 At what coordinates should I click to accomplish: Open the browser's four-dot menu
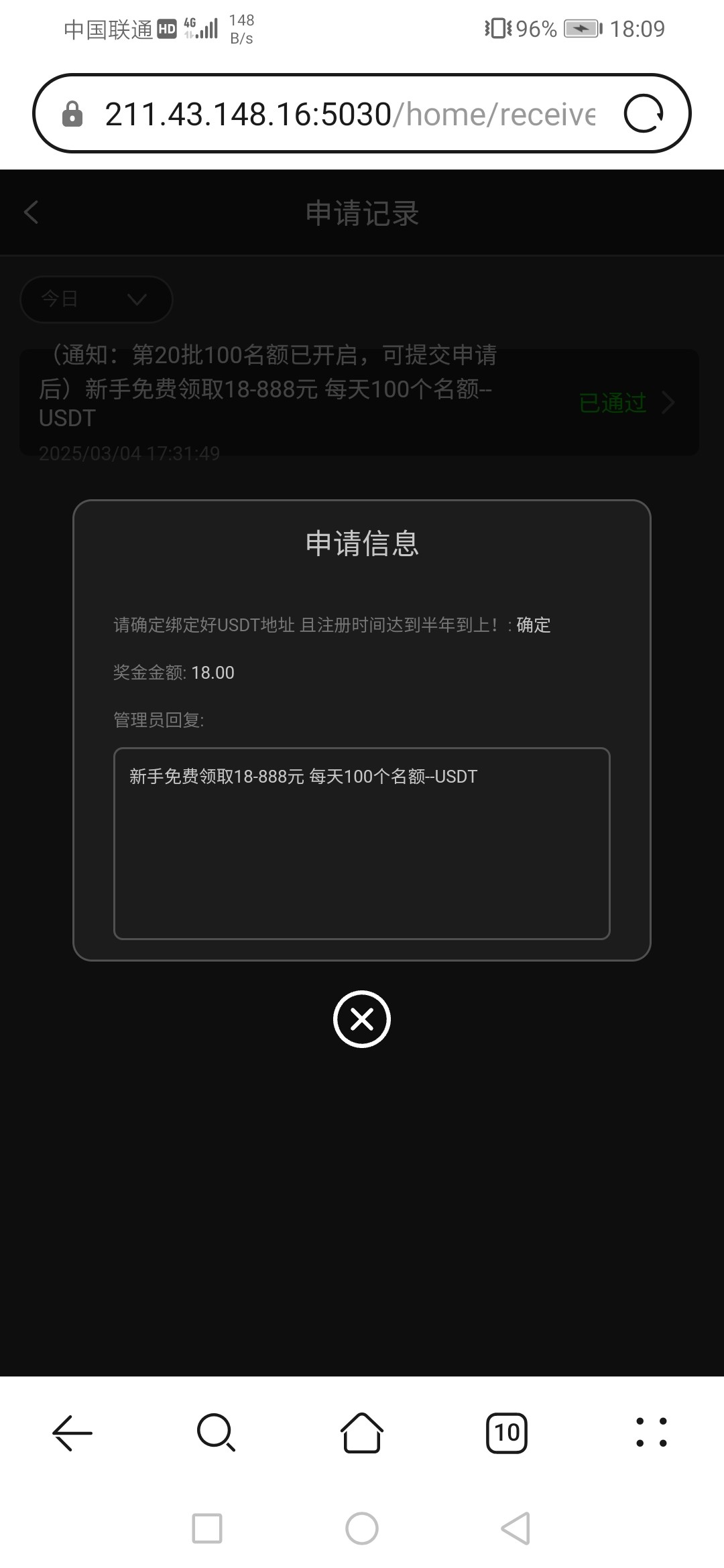click(651, 1433)
